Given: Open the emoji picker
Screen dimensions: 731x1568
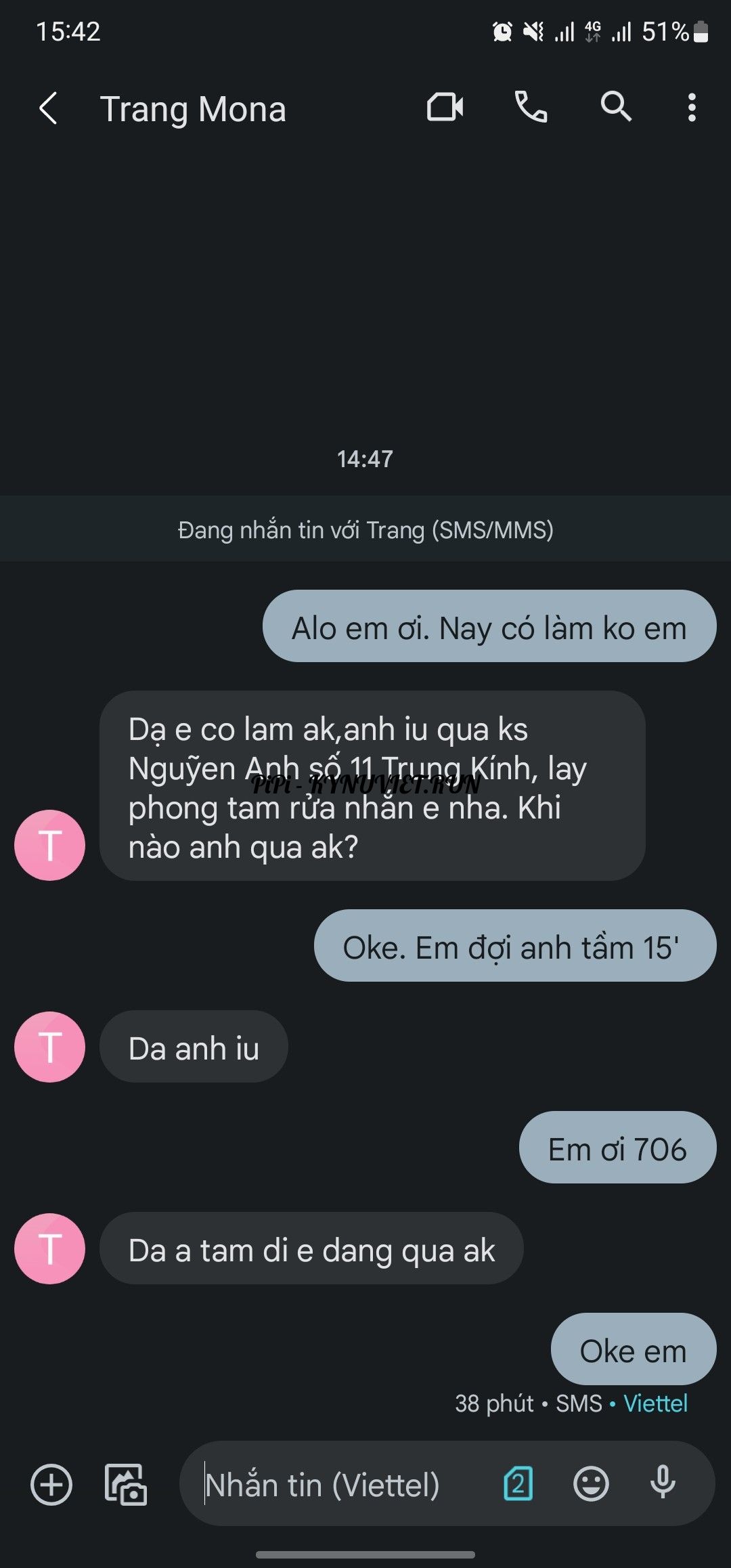Looking at the screenshot, I should [x=591, y=1484].
